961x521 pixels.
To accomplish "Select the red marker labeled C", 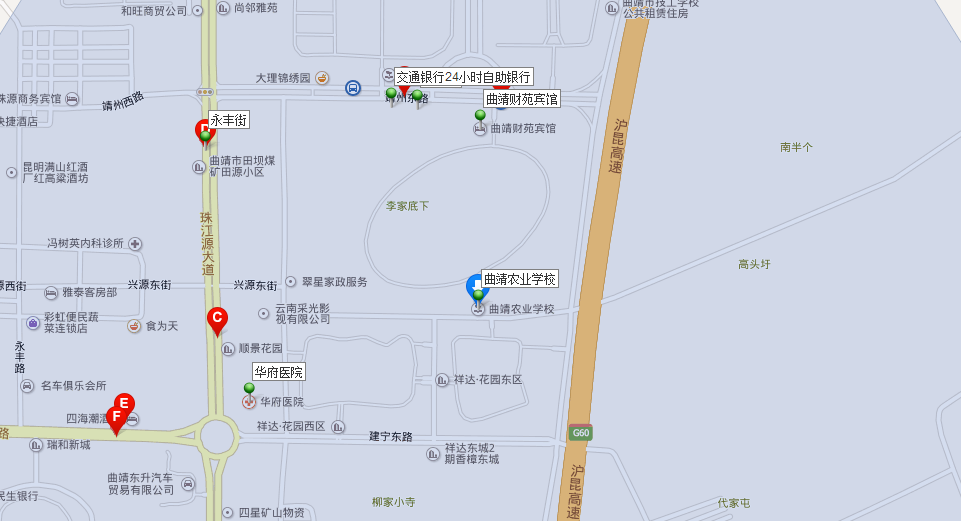I will [217, 318].
